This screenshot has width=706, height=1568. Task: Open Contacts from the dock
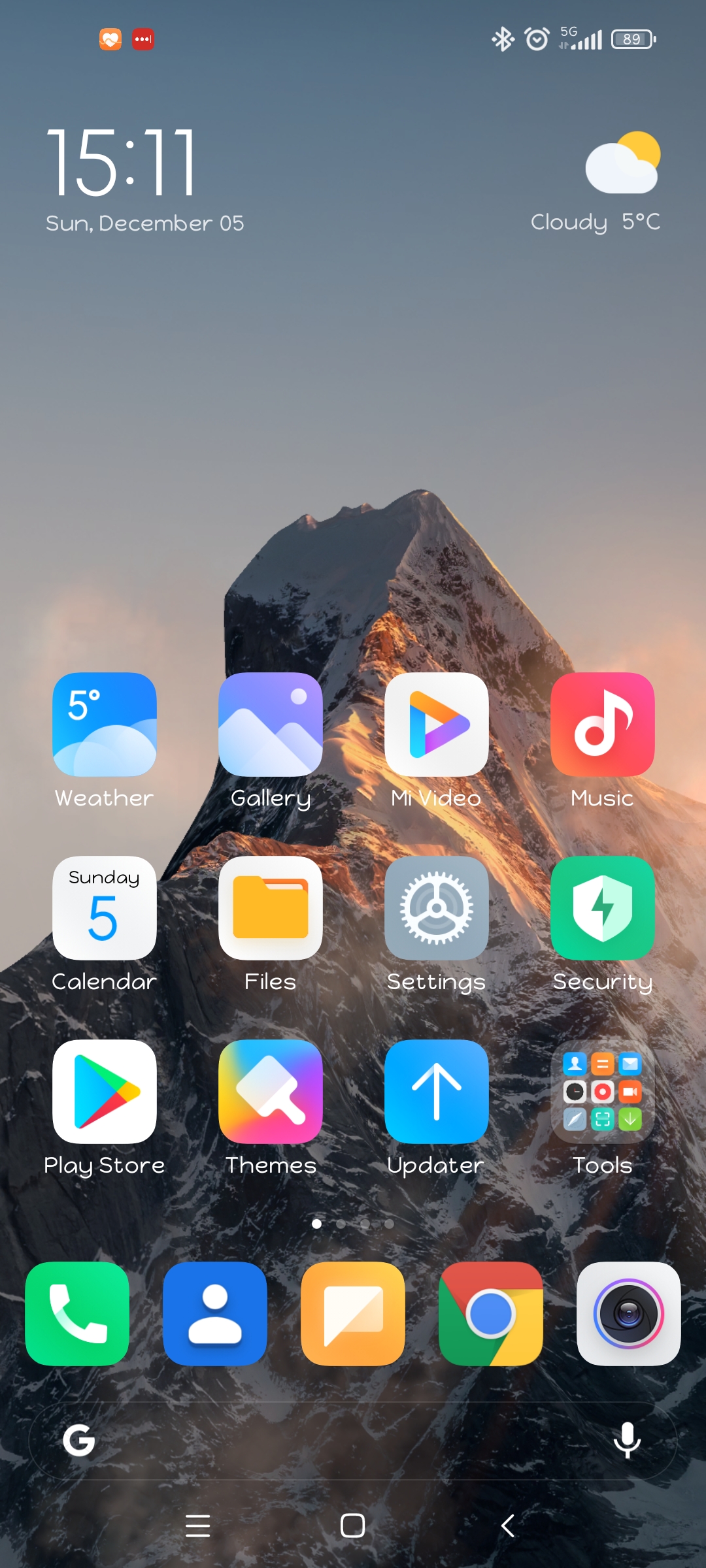click(215, 1314)
